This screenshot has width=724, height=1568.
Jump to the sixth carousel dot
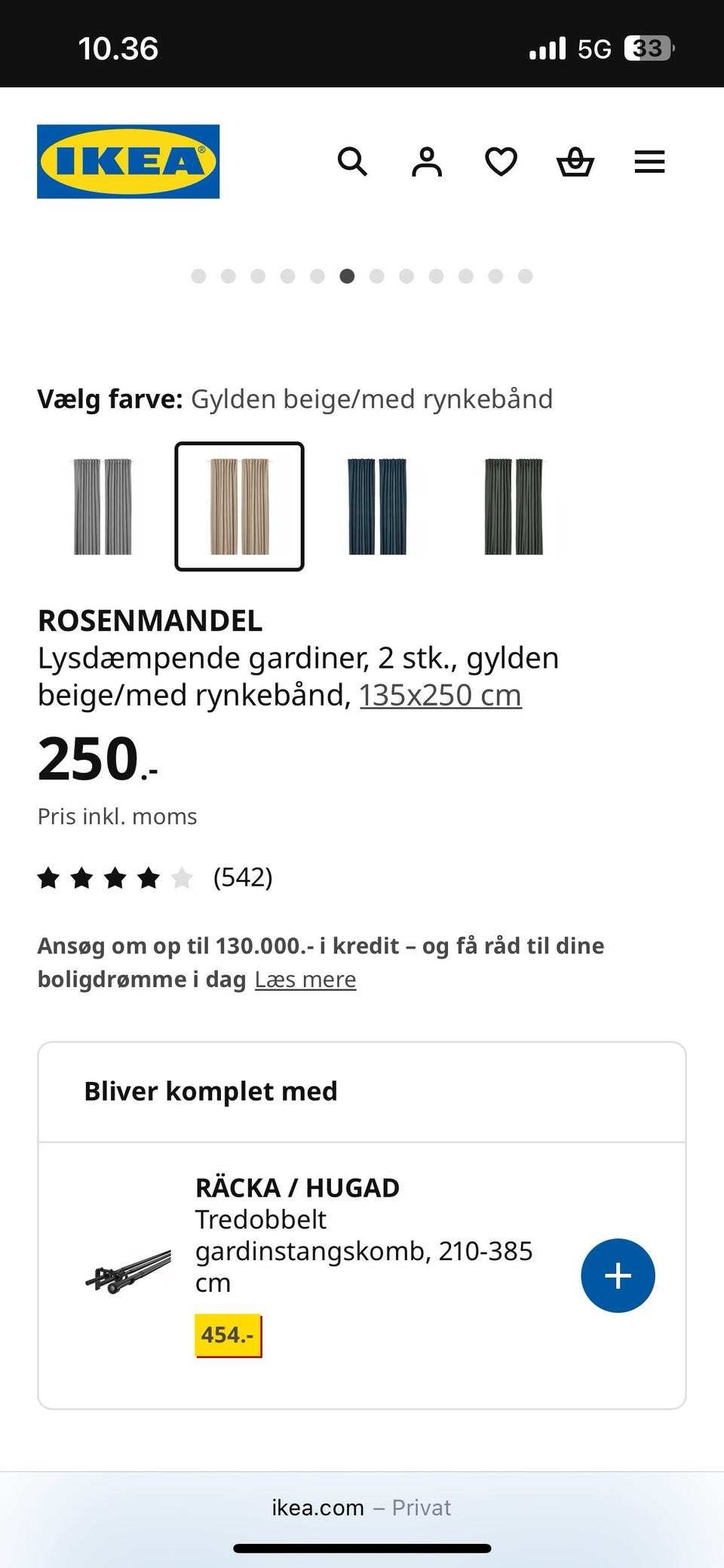click(348, 277)
